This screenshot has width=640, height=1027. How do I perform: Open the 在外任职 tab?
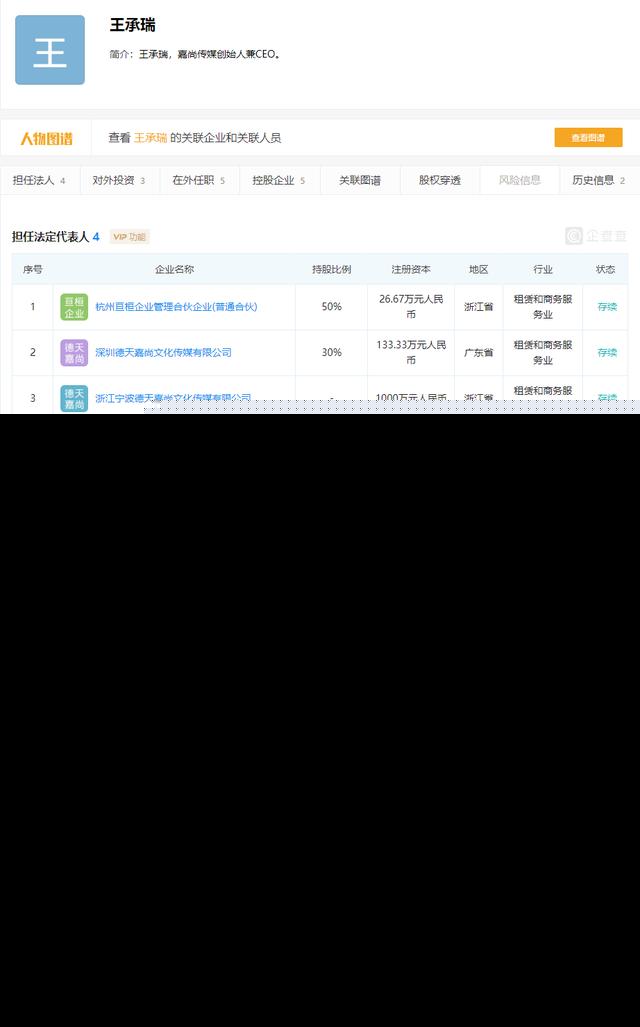pyautogui.click(x=199, y=181)
